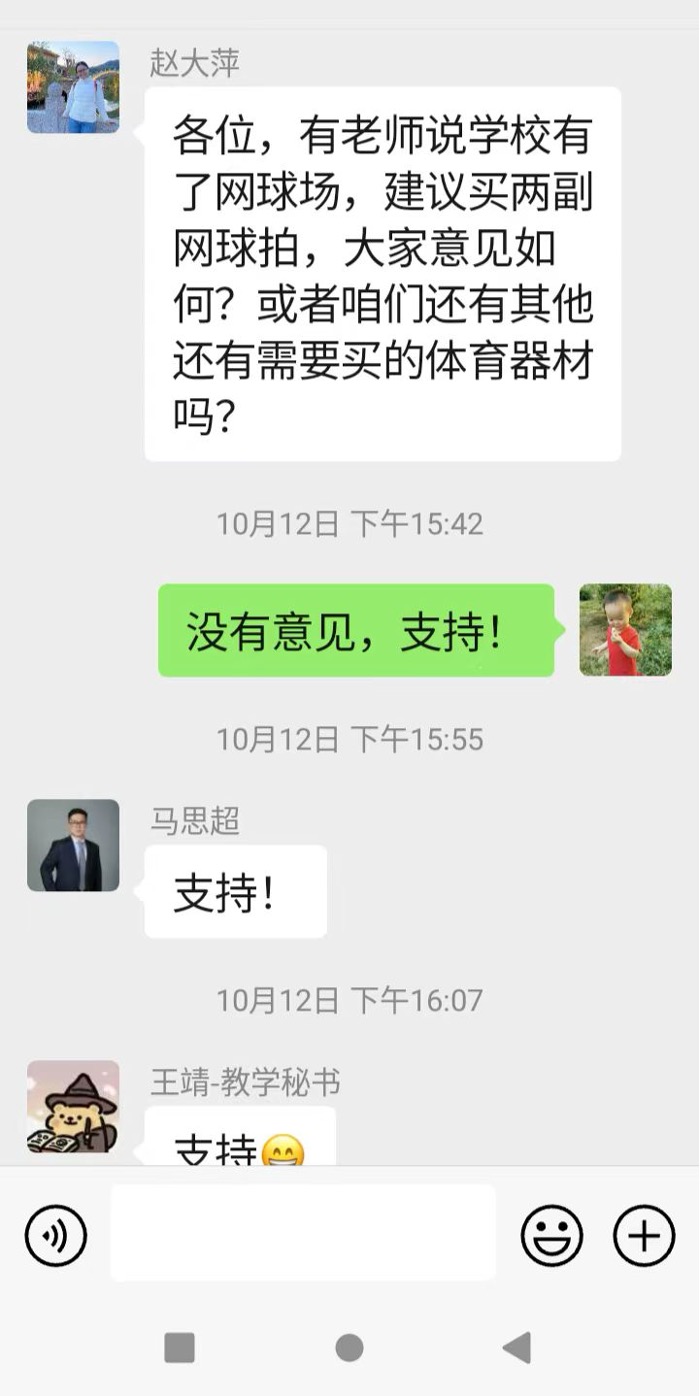Focus the message text field
The image size is (700, 1396).
[303, 1233]
